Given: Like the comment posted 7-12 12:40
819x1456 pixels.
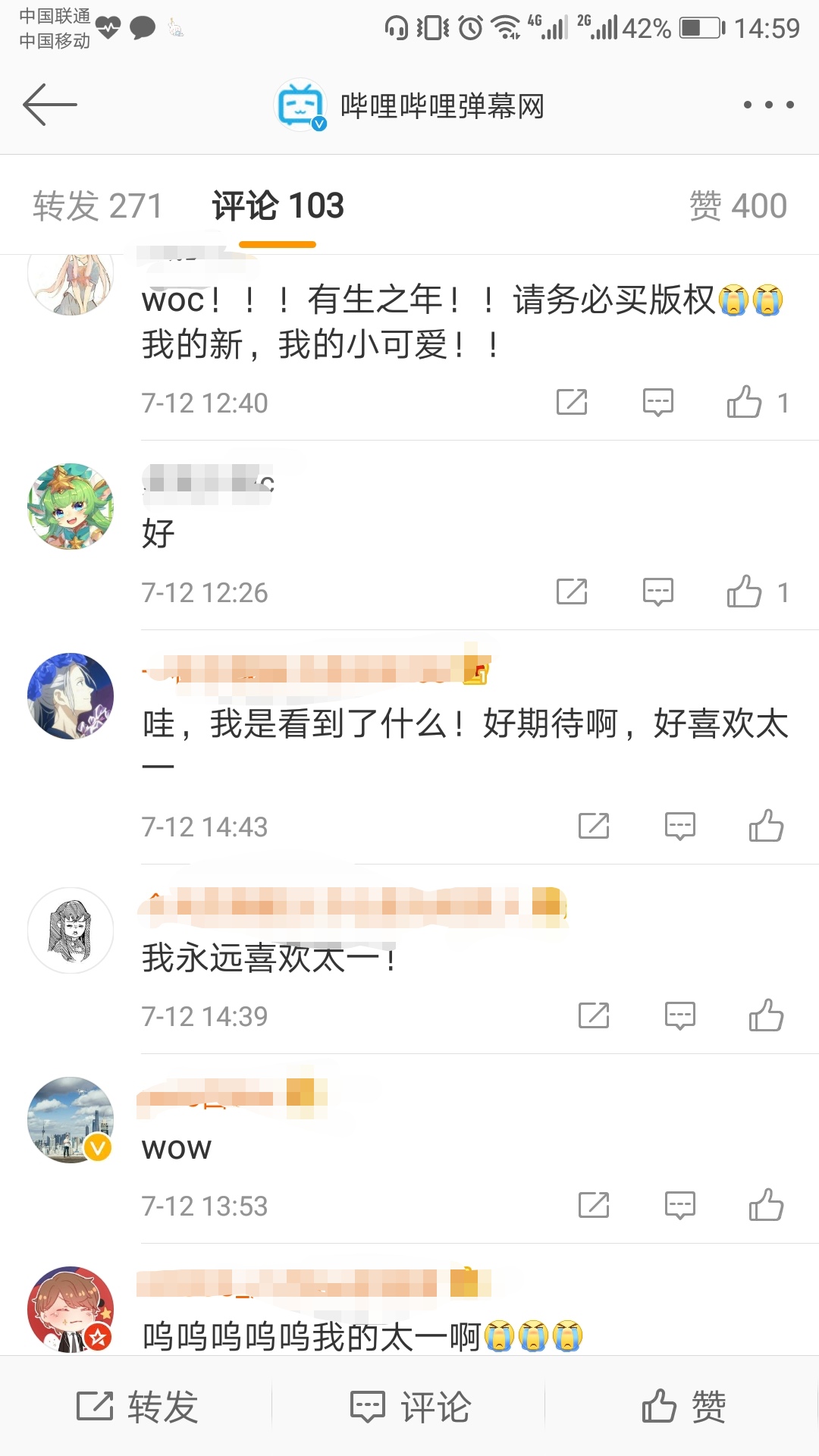Looking at the screenshot, I should (x=745, y=402).
